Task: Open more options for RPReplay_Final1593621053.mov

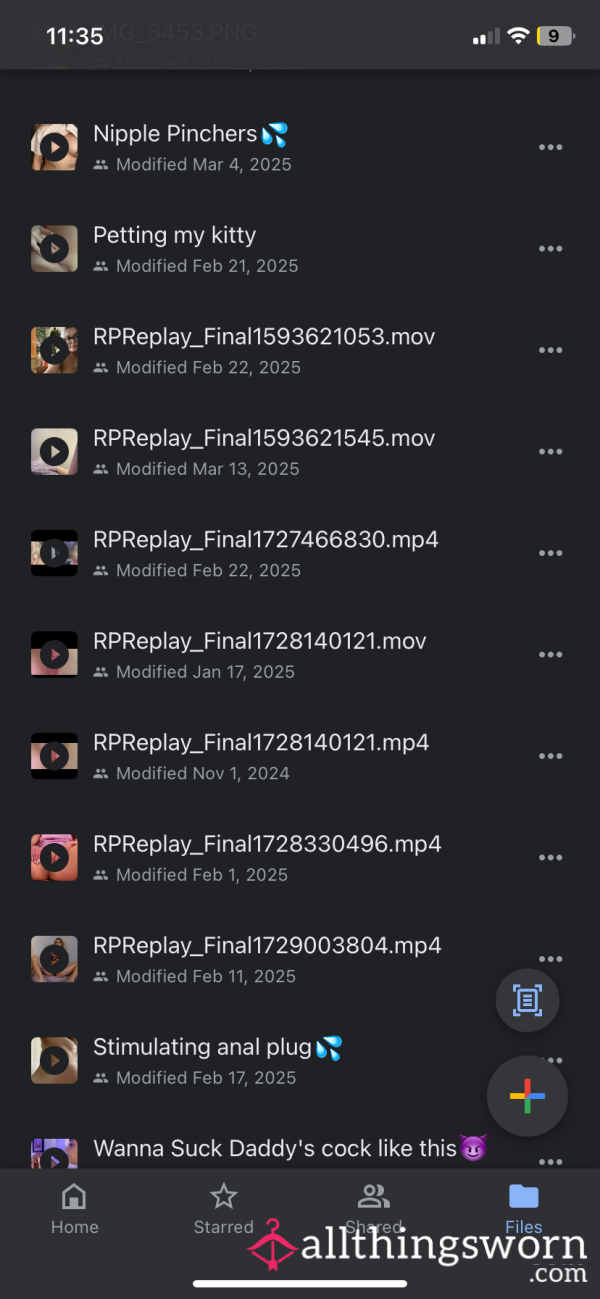Action: click(x=550, y=350)
